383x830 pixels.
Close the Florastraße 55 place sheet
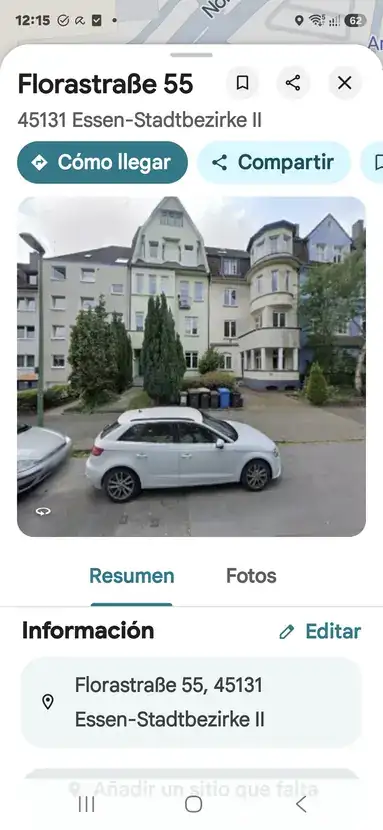coord(345,83)
